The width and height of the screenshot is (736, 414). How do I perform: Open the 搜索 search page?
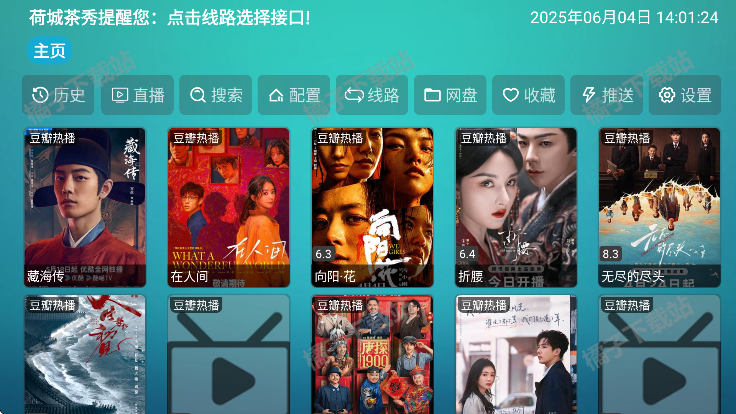[x=216, y=95]
